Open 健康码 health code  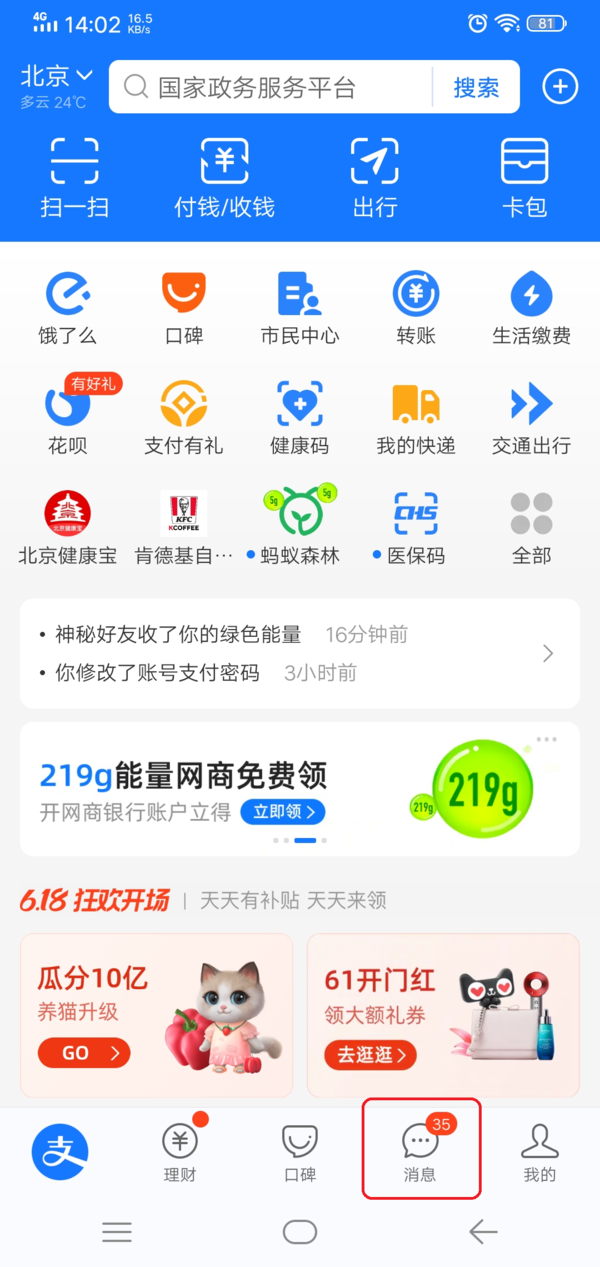coord(299,418)
